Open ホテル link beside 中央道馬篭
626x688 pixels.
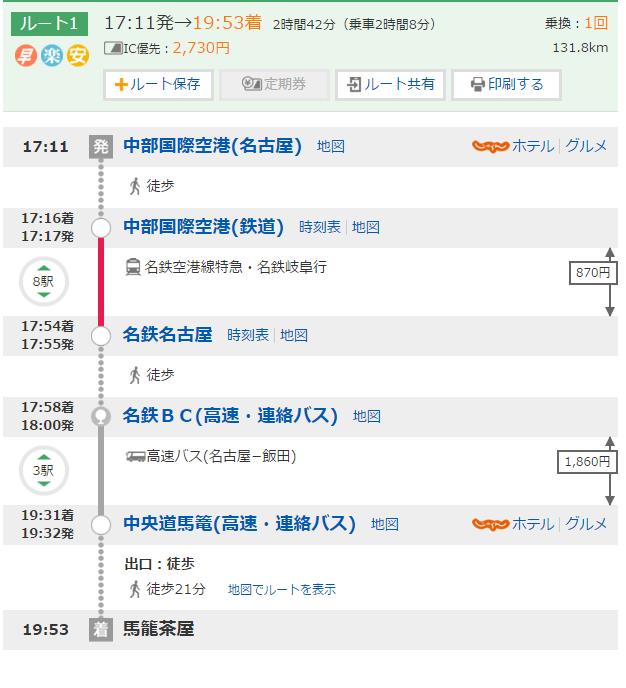[x=532, y=523]
